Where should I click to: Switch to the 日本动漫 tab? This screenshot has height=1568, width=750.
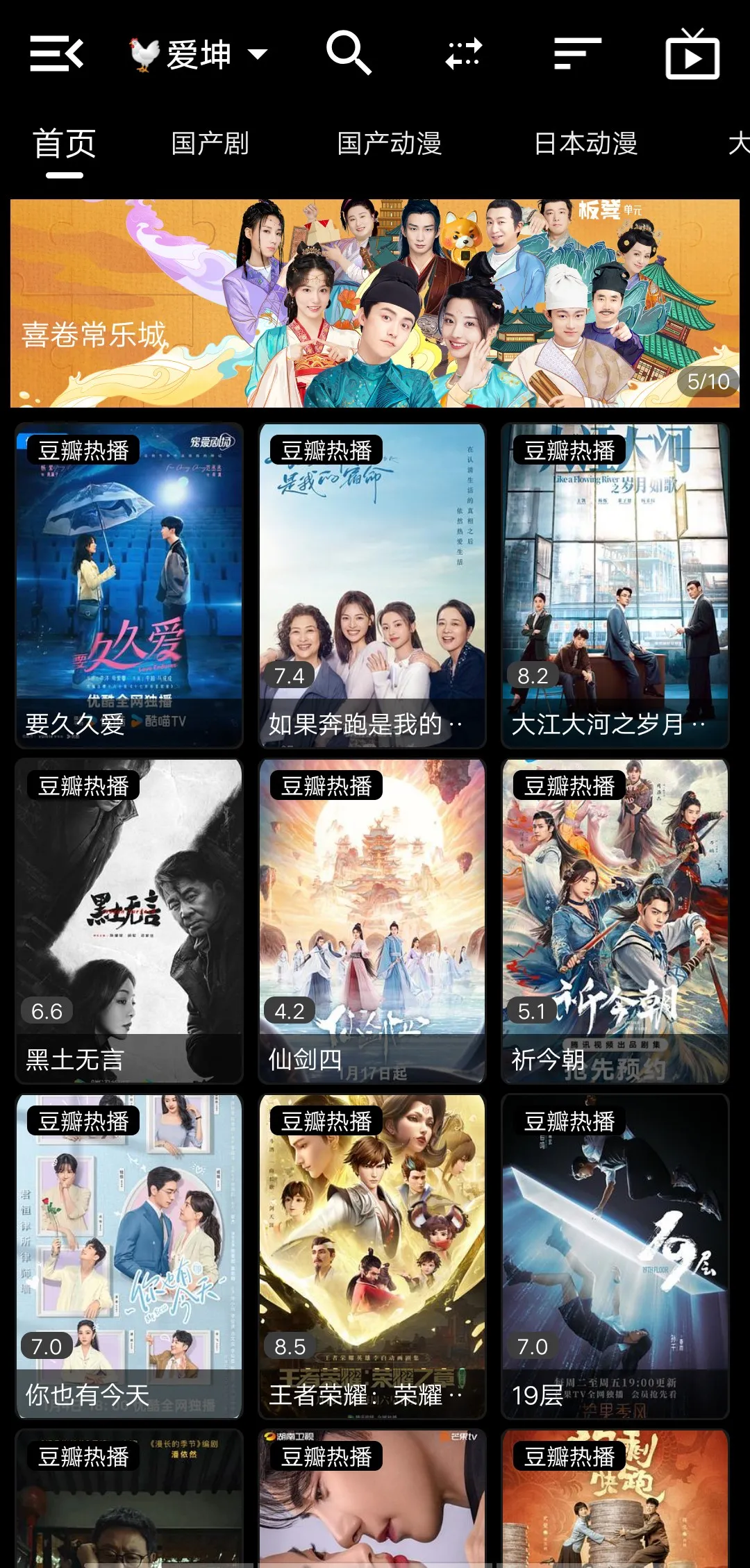click(x=585, y=144)
